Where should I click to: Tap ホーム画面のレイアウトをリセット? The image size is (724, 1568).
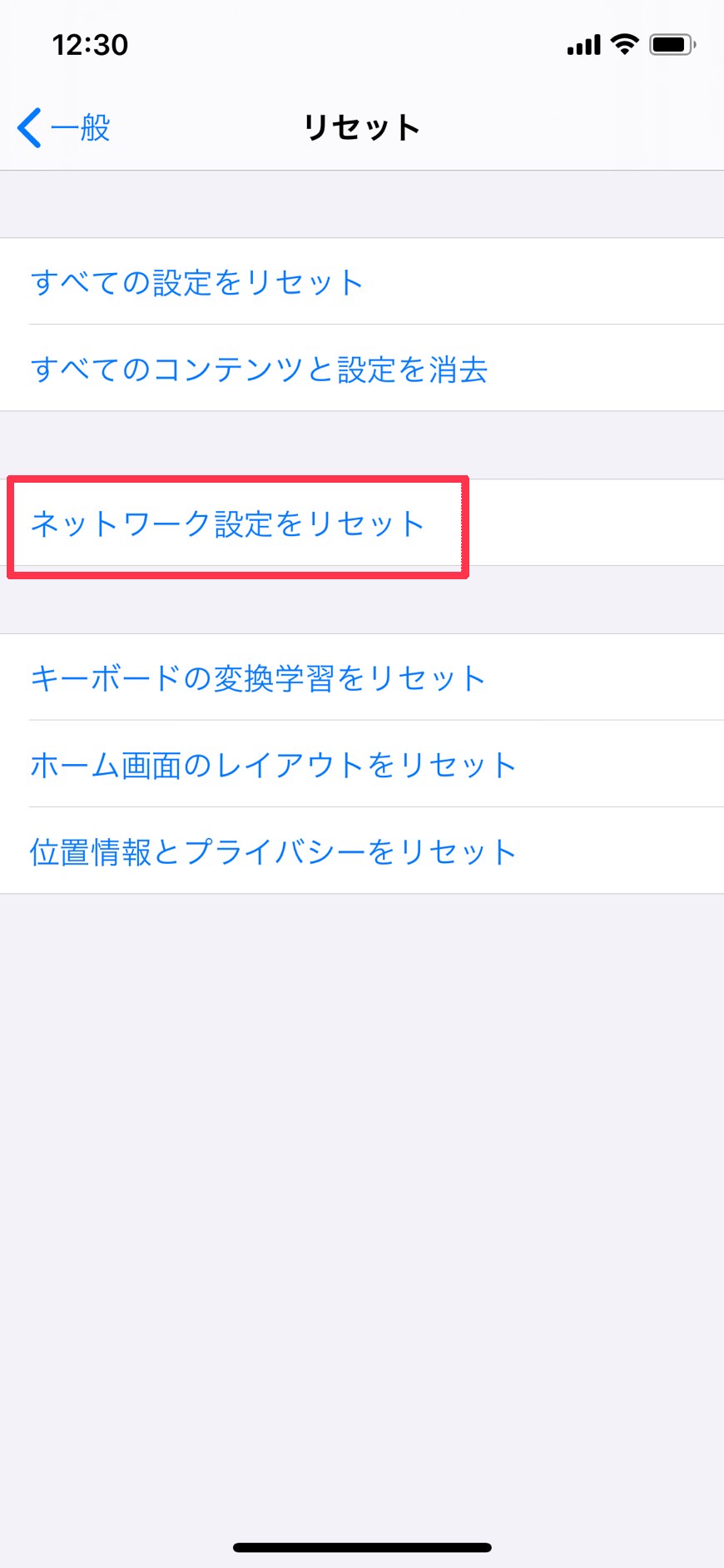273,765
